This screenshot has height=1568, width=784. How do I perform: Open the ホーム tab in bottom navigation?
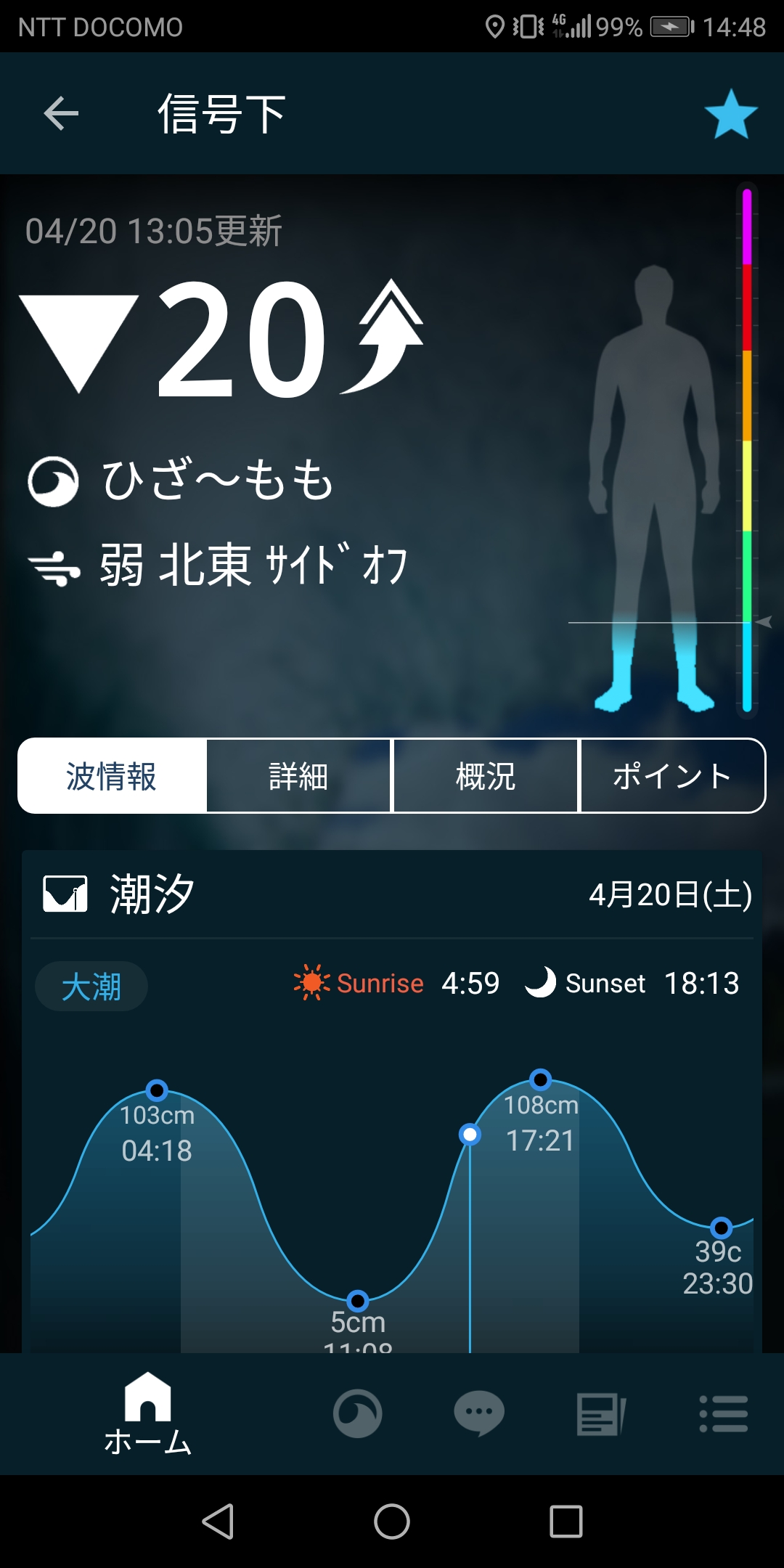148,1413
